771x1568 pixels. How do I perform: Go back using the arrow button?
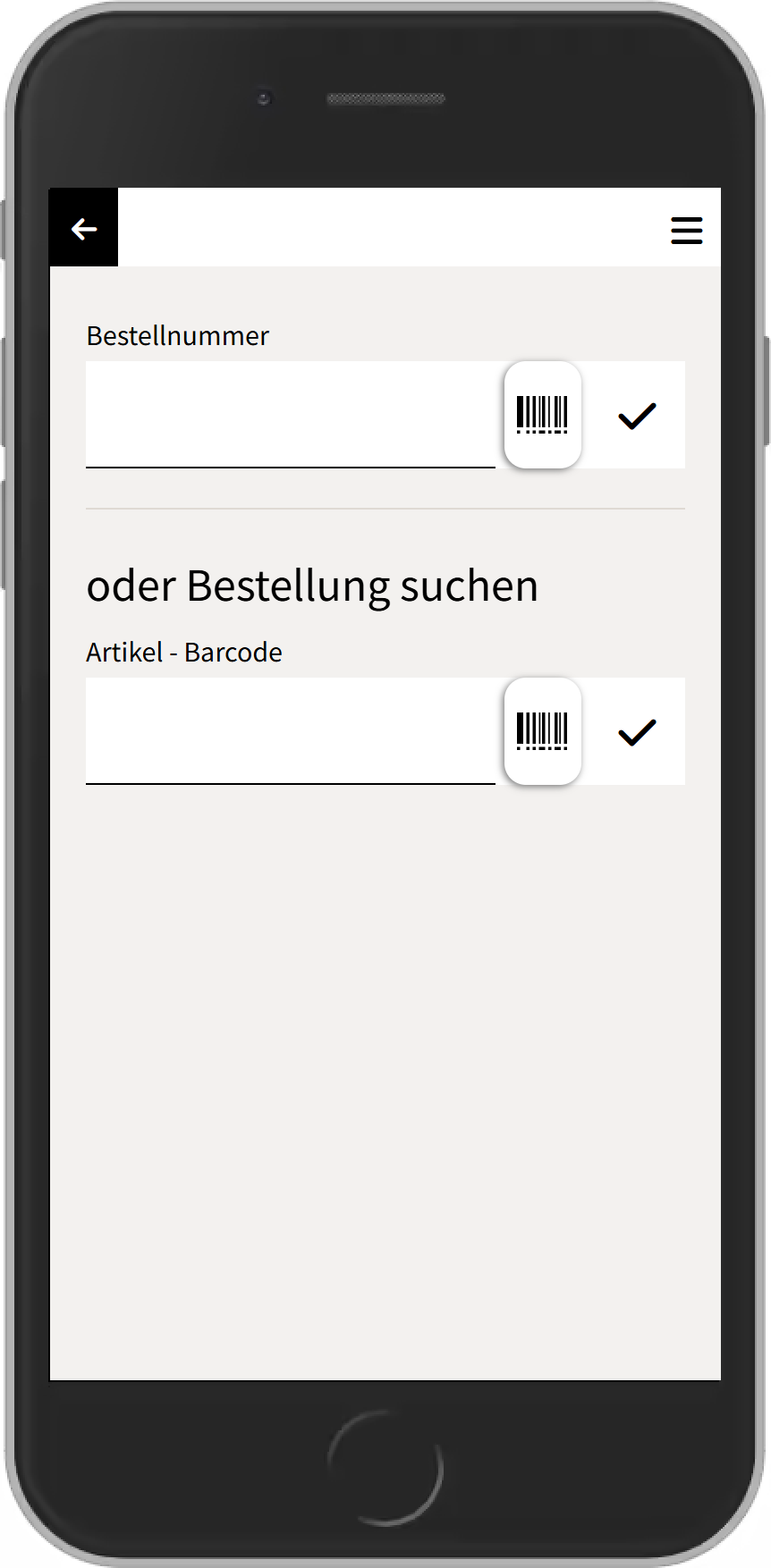point(84,229)
